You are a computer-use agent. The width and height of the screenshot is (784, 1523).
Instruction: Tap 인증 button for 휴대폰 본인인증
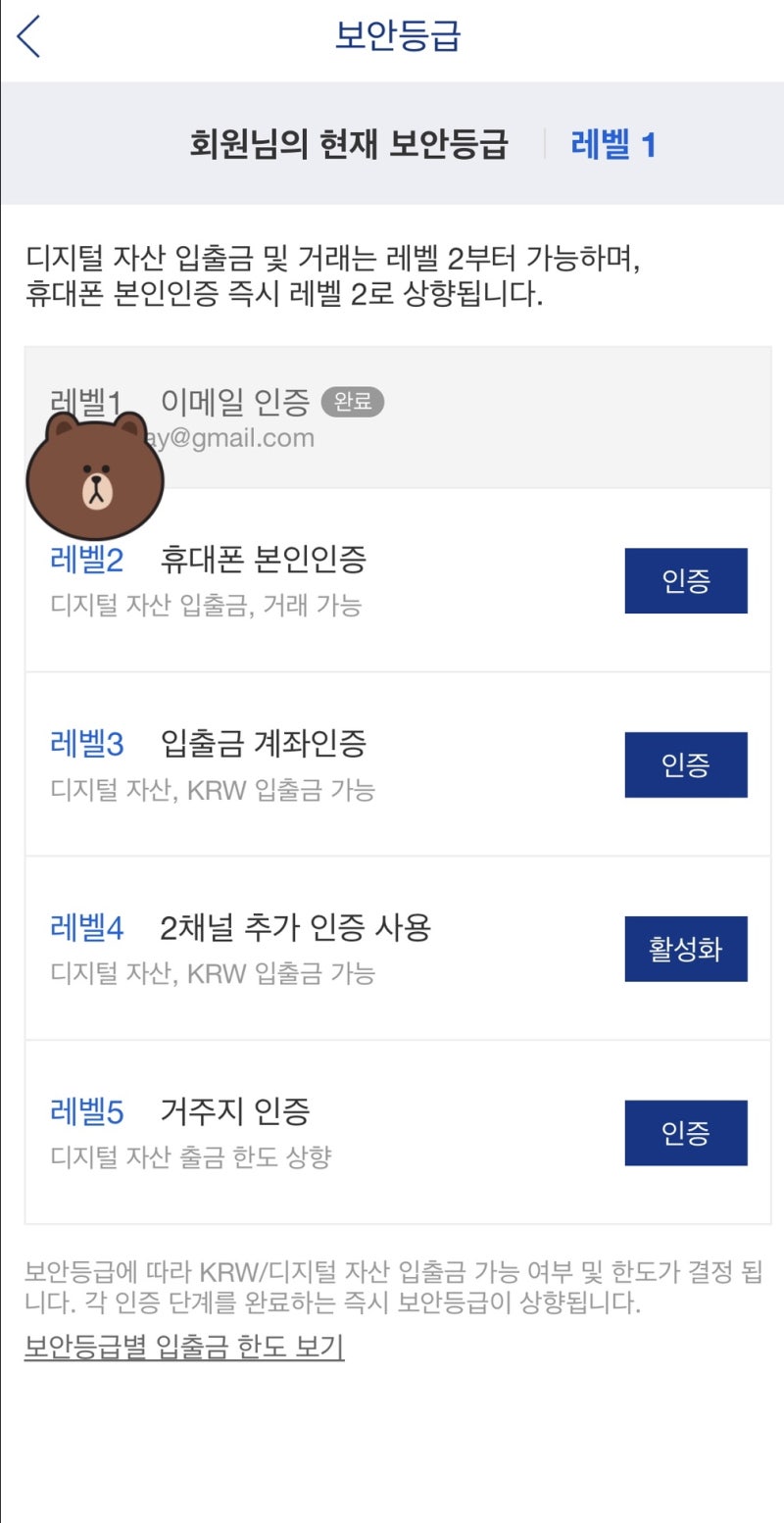685,580
